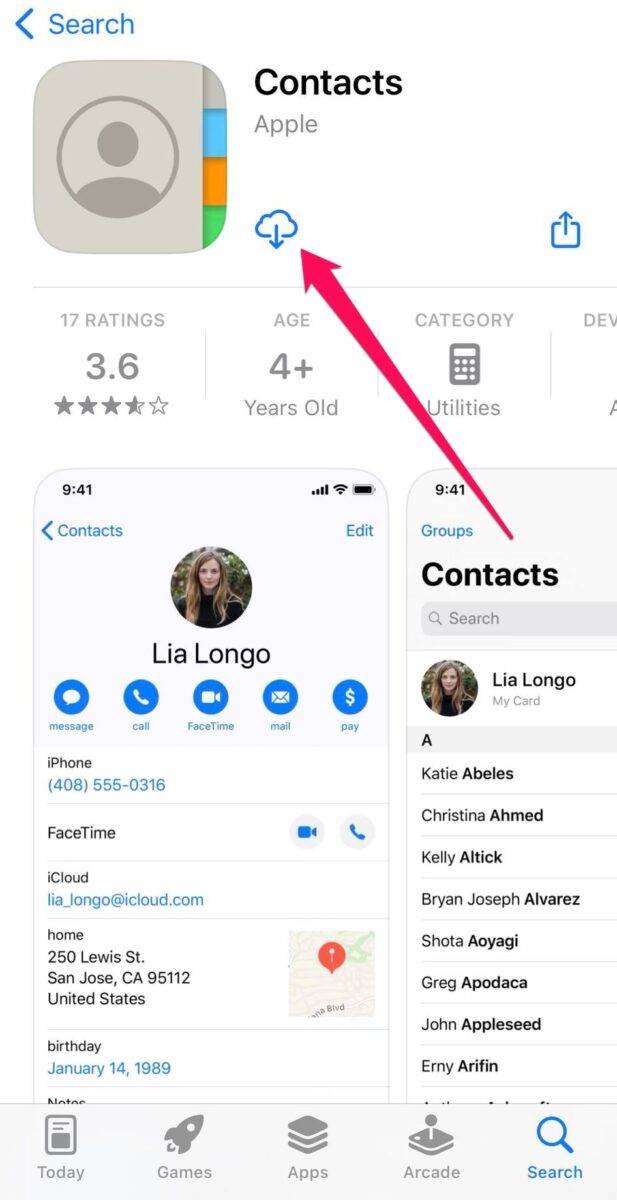Open the Utilities category
Viewport: 617px width, 1200px height.
(x=464, y=365)
